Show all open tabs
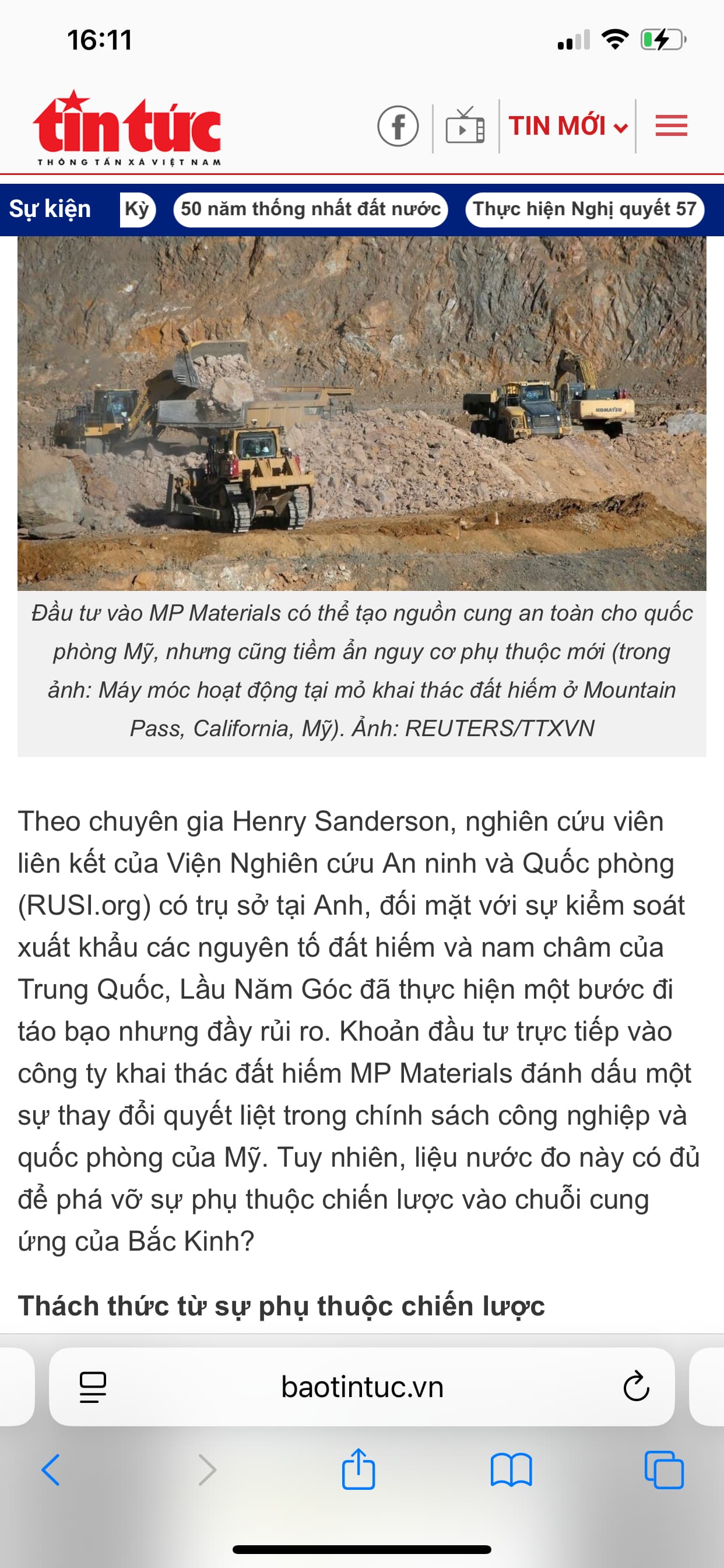 664,1471
